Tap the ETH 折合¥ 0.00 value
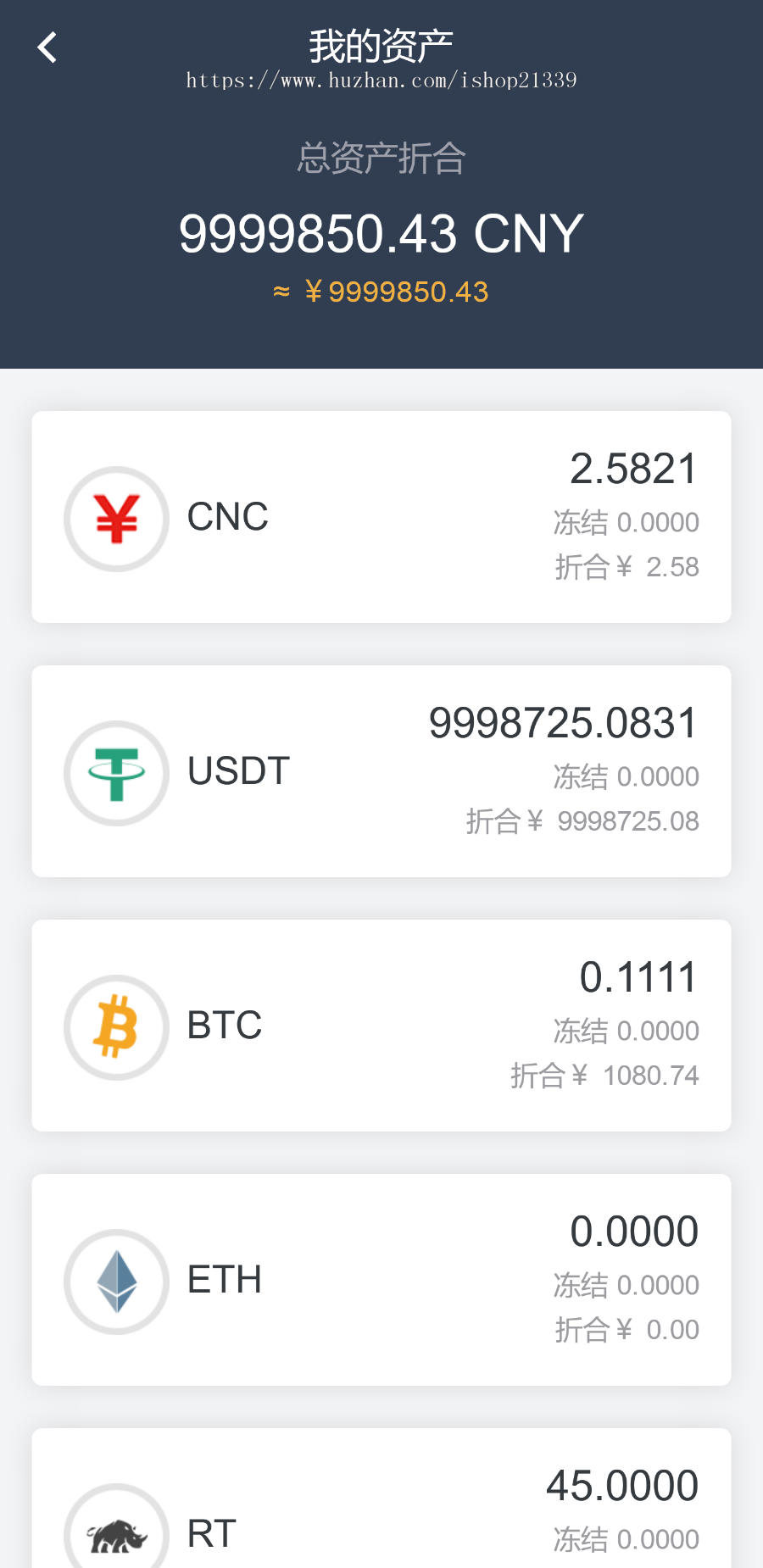 coord(627,1329)
